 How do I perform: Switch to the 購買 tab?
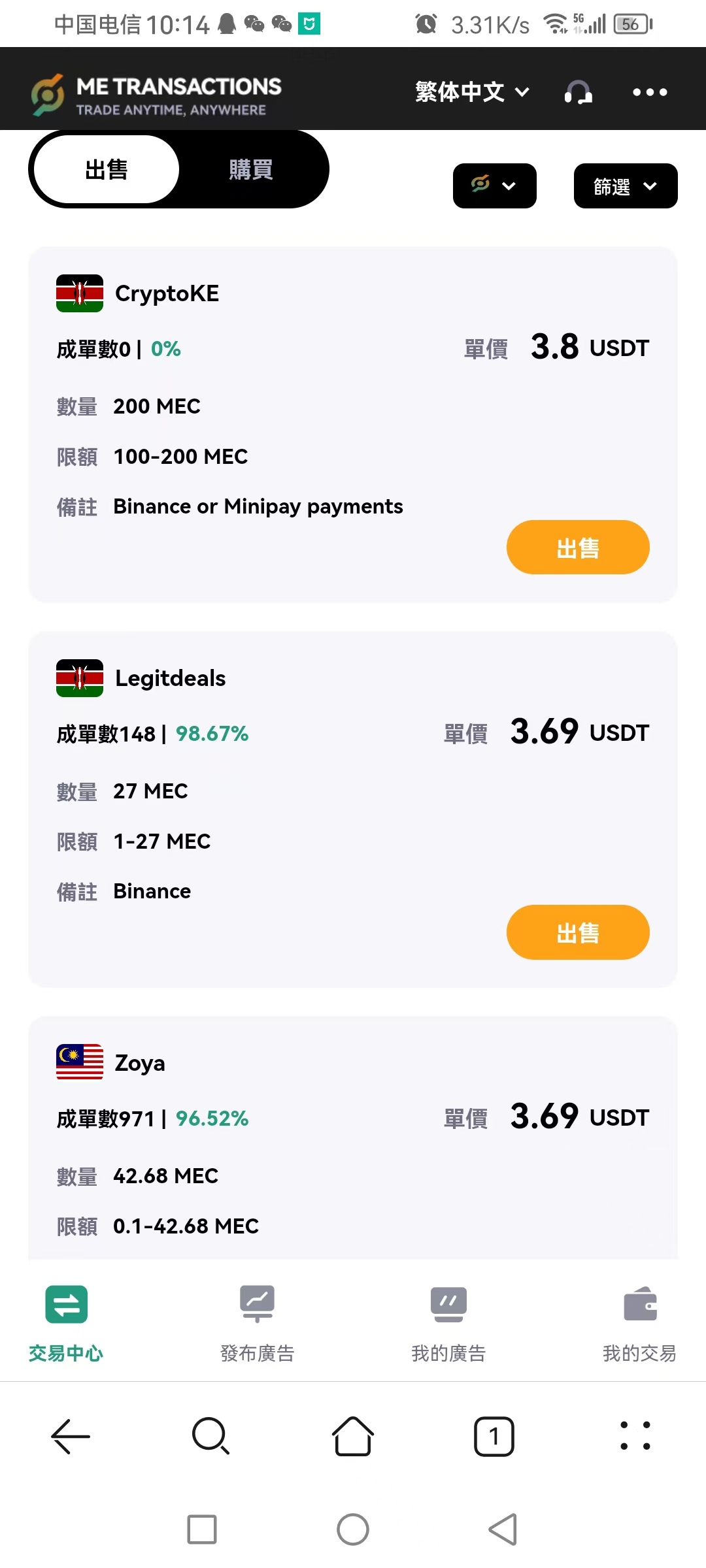click(x=251, y=170)
